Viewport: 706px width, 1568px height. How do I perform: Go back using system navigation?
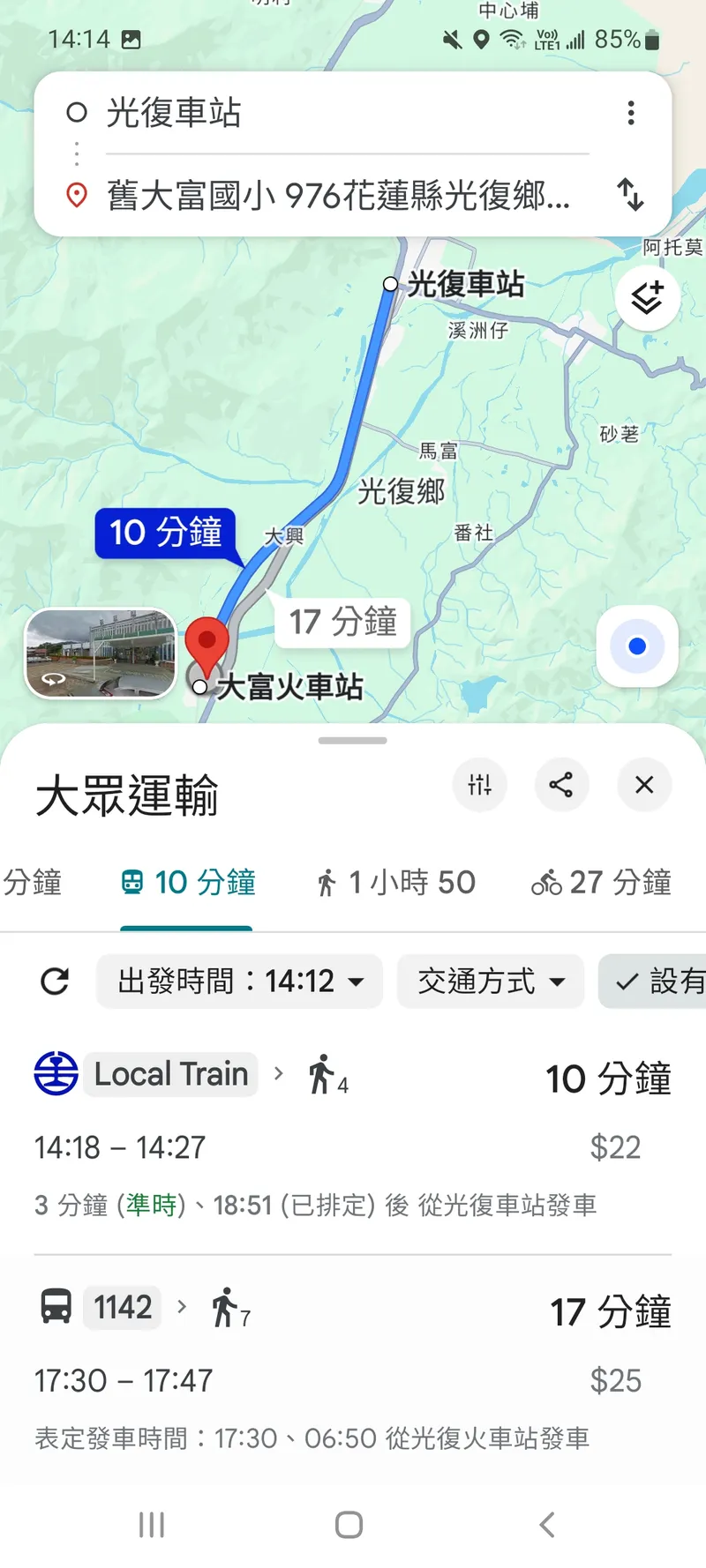547,1524
